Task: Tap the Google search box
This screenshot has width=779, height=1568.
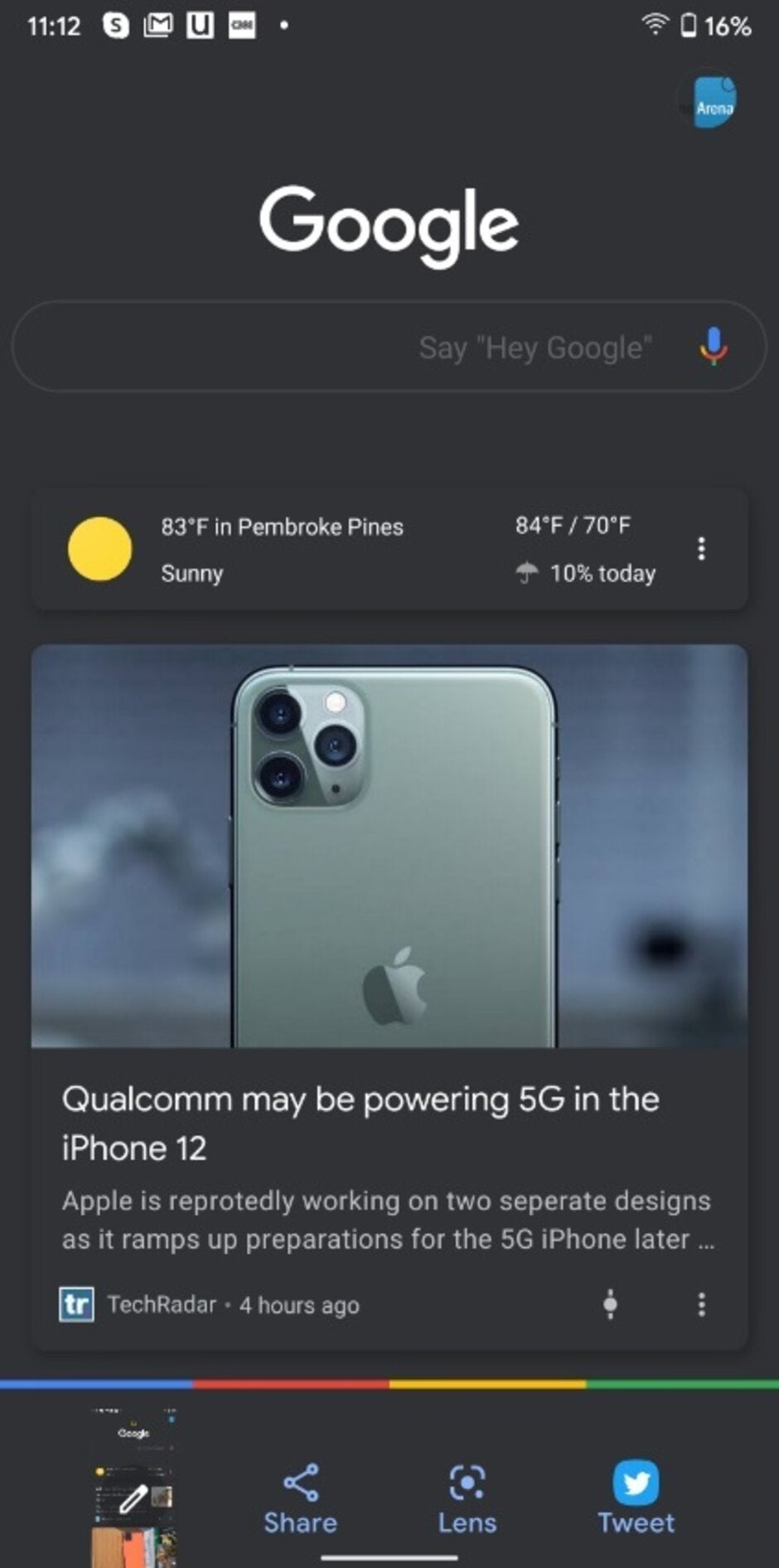Action: [348, 347]
